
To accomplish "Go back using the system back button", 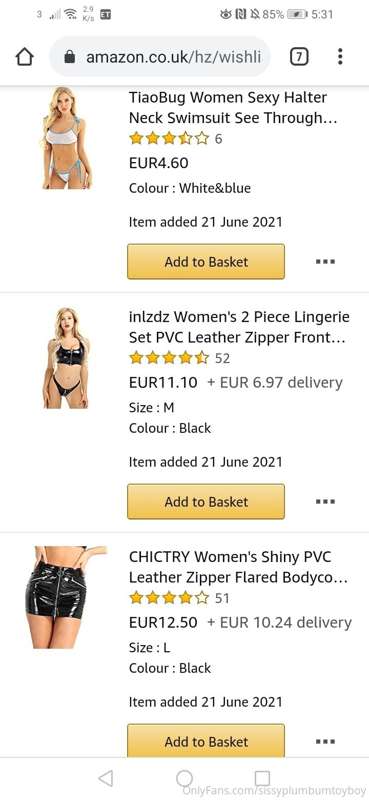I will click(x=105, y=779).
